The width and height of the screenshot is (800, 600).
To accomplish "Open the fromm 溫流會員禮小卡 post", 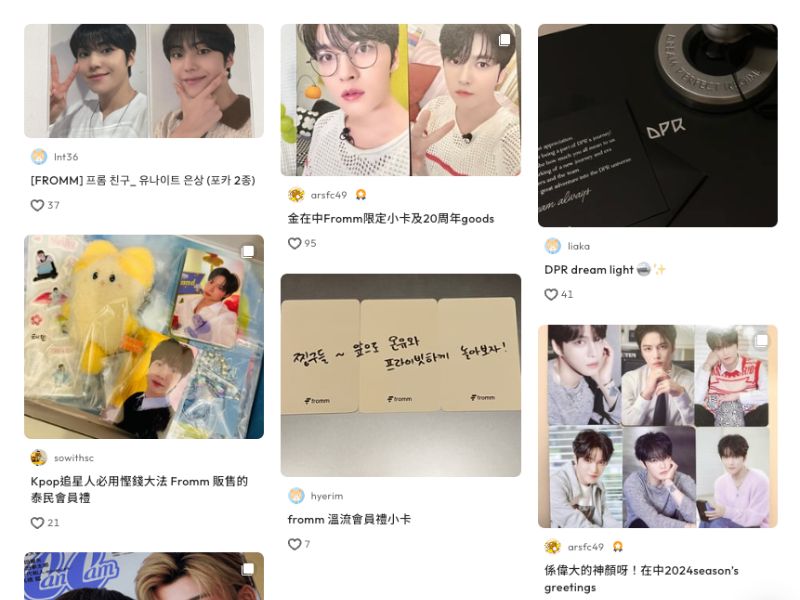I will (x=400, y=375).
